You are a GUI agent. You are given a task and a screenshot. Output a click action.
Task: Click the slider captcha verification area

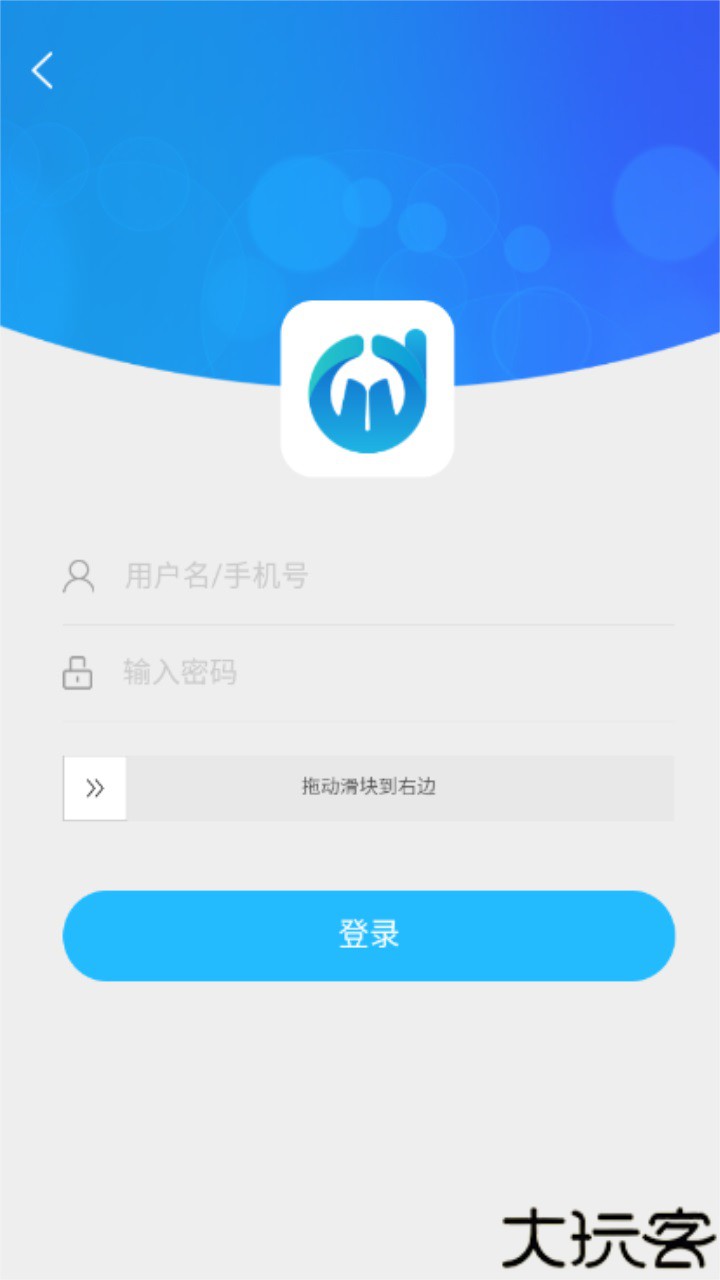click(x=370, y=787)
